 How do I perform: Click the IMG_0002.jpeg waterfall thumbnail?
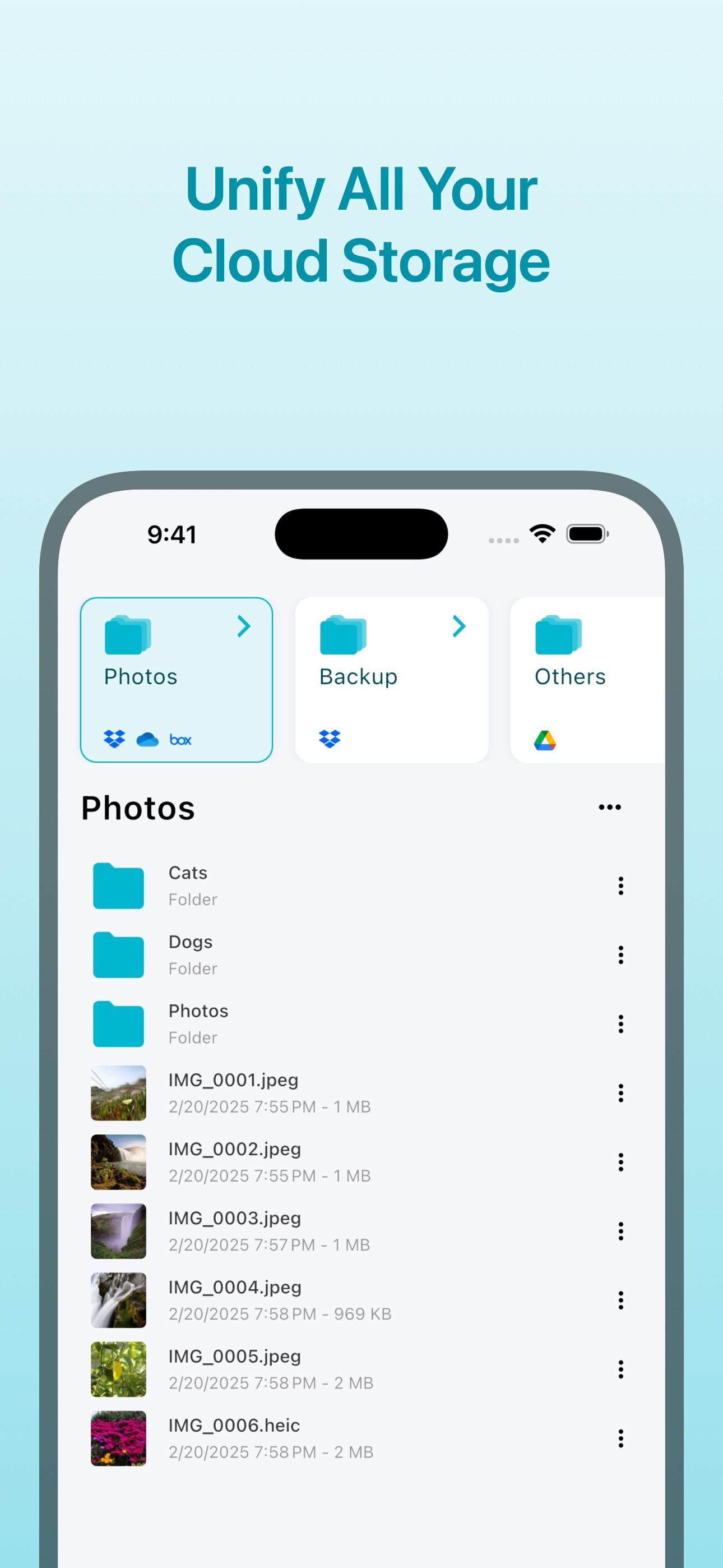pos(118,1163)
